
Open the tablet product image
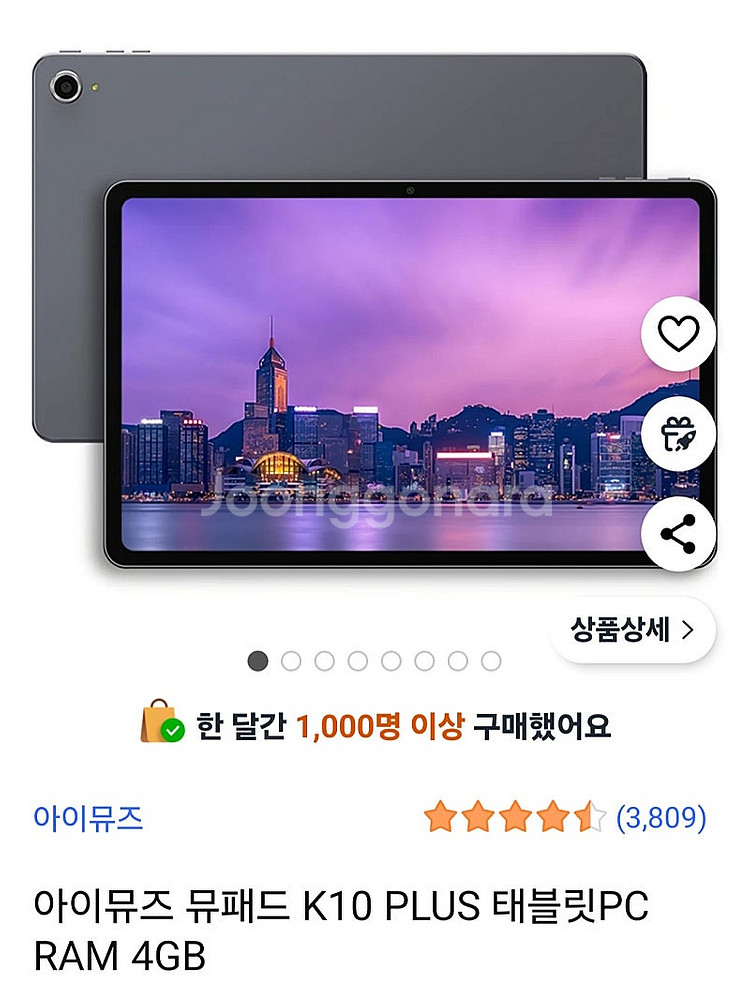click(370, 330)
